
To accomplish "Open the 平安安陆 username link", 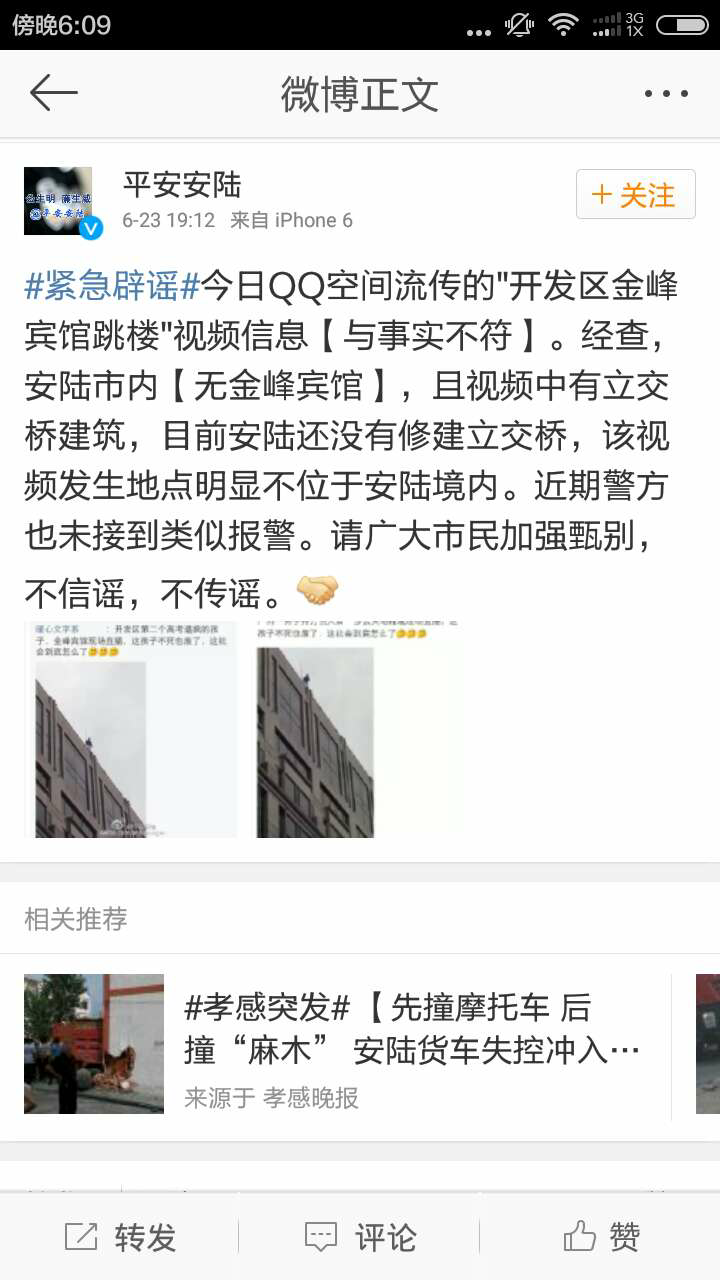I will click(x=182, y=184).
